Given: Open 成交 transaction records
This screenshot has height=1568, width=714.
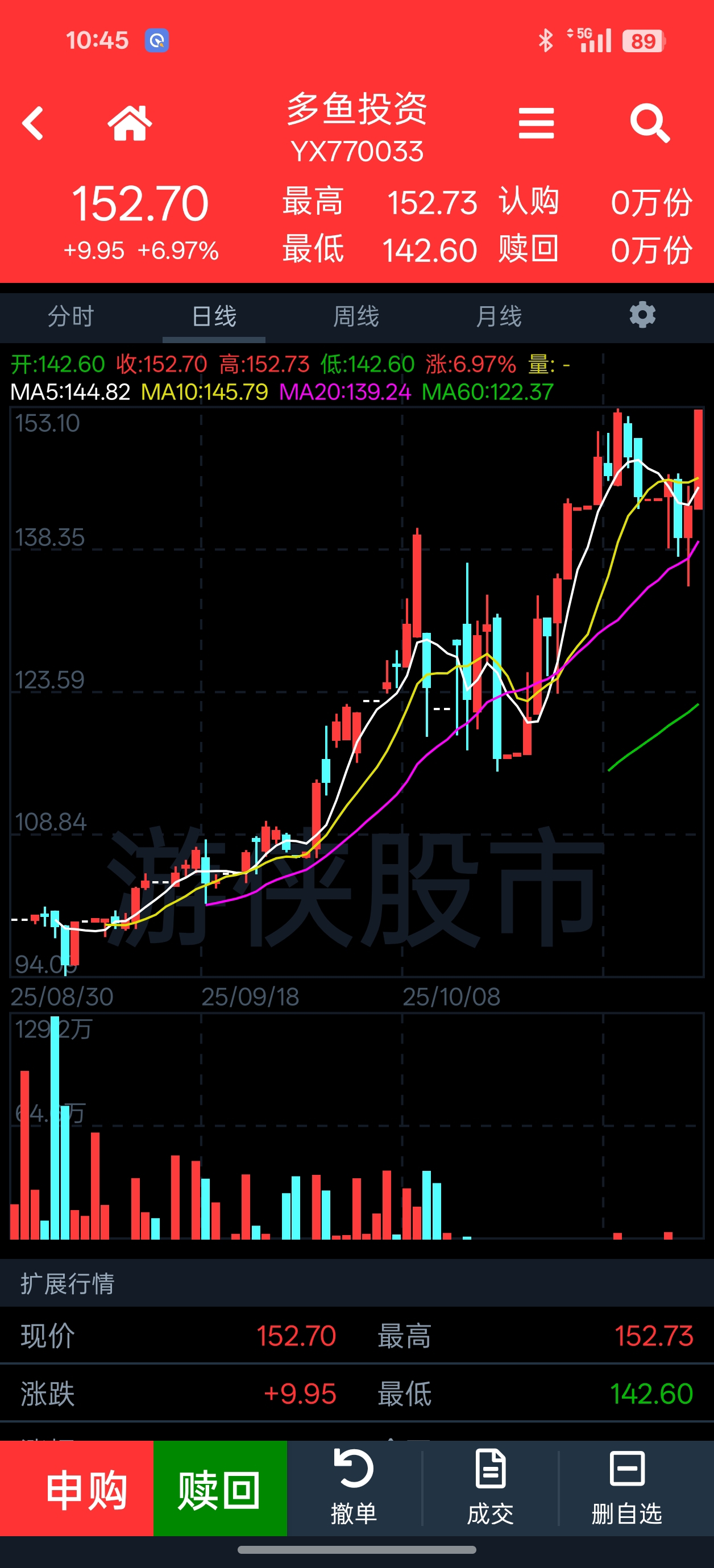Looking at the screenshot, I should (x=491, y=1488).
